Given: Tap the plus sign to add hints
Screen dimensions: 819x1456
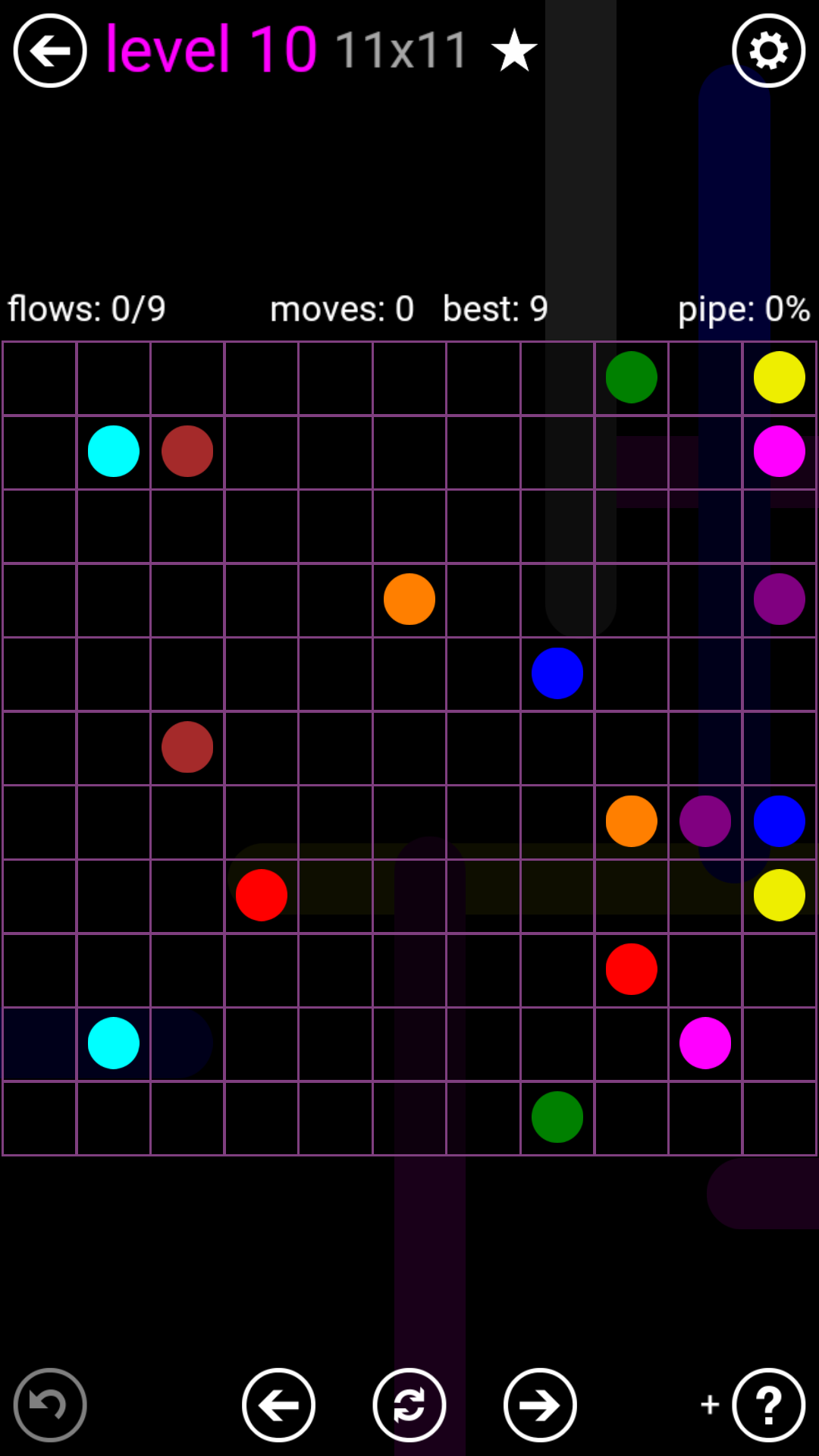Looking at the screenshot, I should click(710, 1404).
